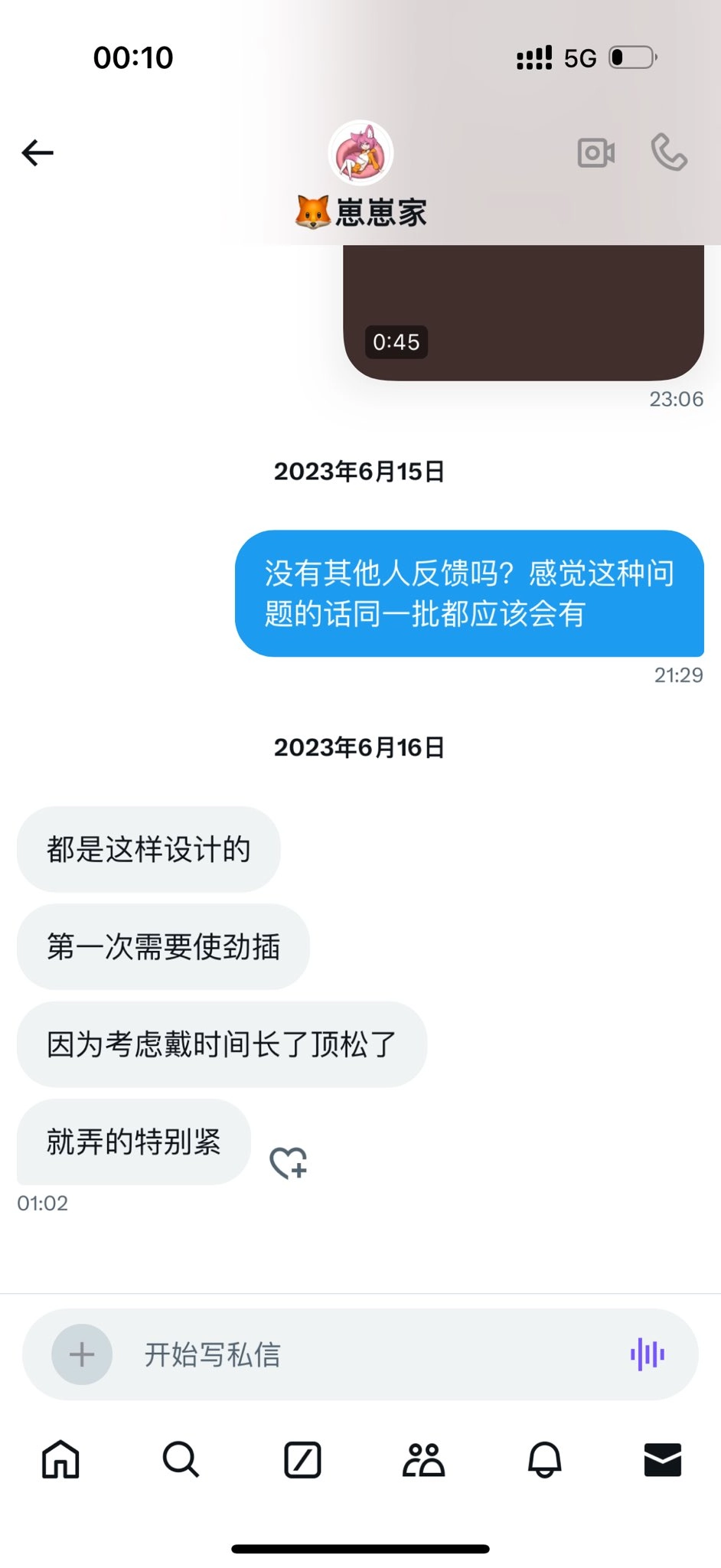
Task: Play the 0:45 video message
Action: pos(523,314)
